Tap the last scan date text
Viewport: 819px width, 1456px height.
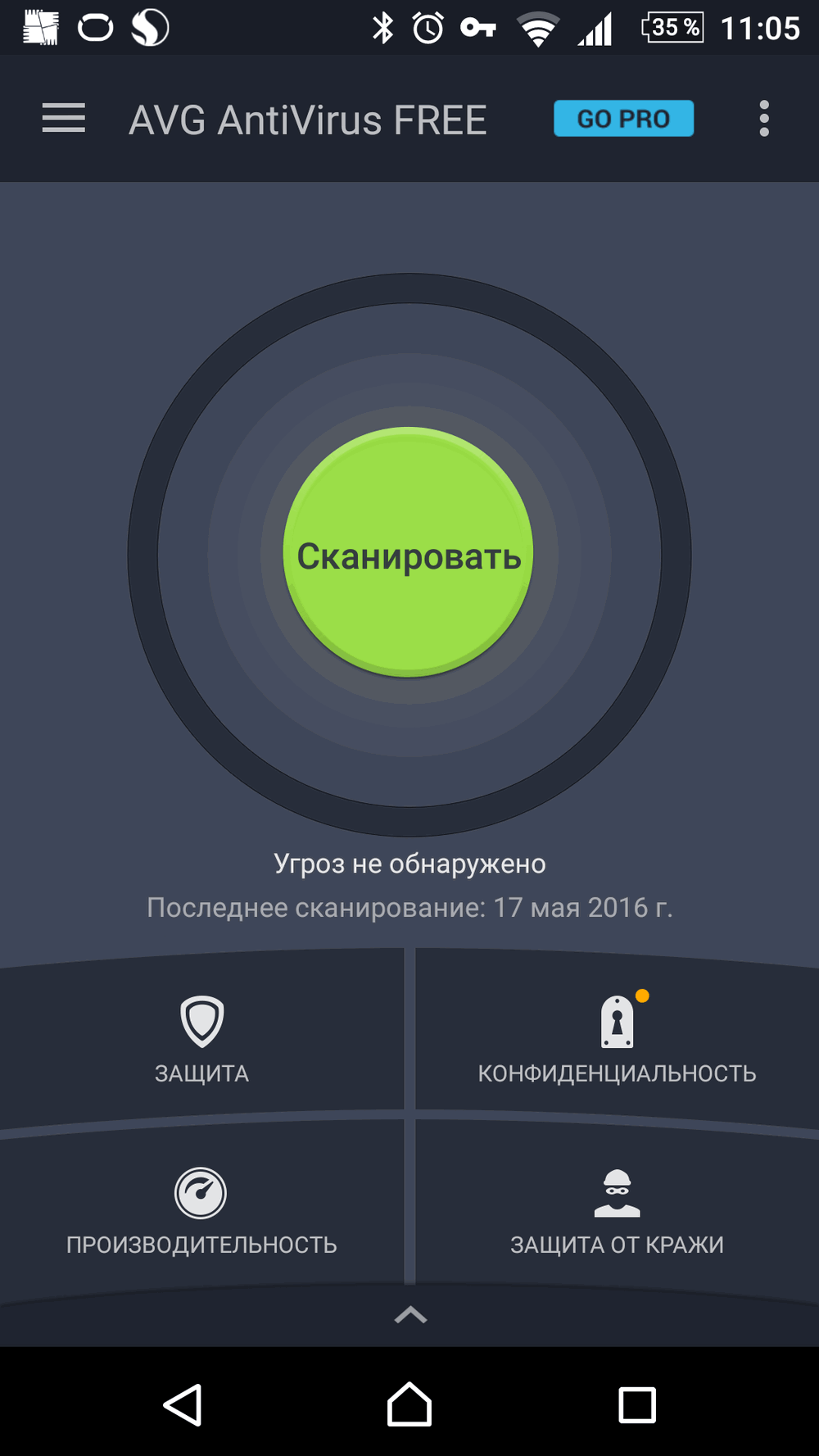point(409,907)
